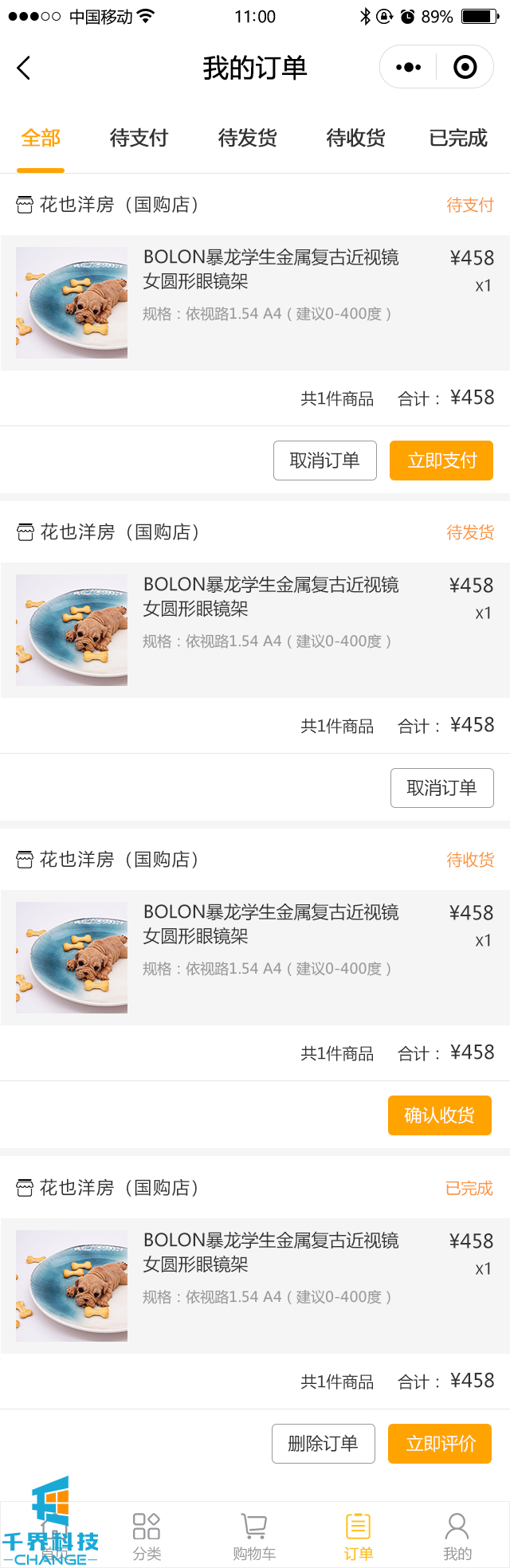Open the mini program more menu
Viewport: 510px width, 1568px height.
pyautogui.click(x=408, y=67)
